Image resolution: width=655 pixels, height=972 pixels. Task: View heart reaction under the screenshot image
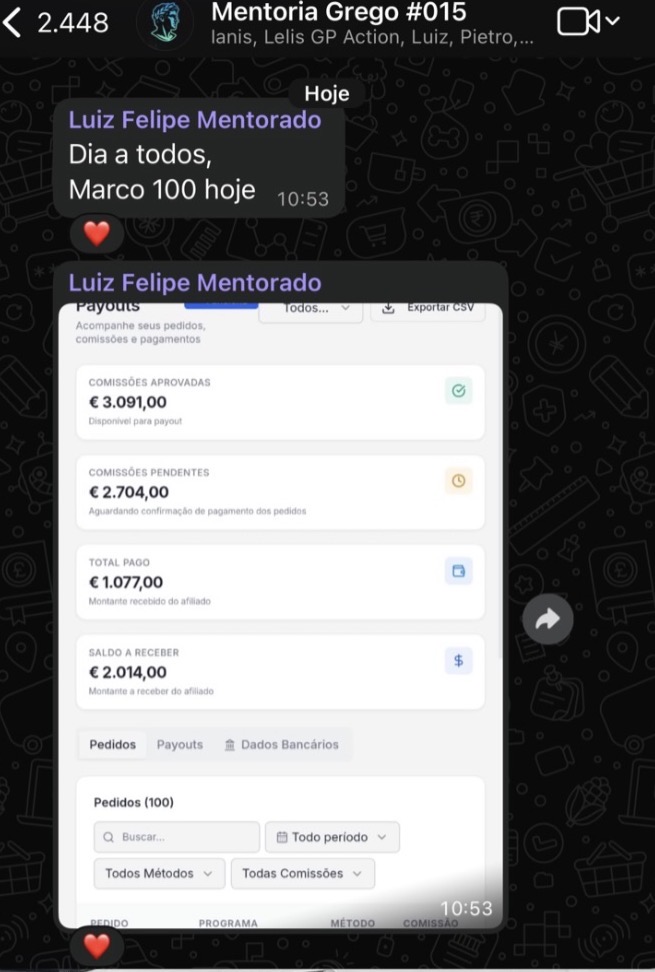(x=96, y=944)
